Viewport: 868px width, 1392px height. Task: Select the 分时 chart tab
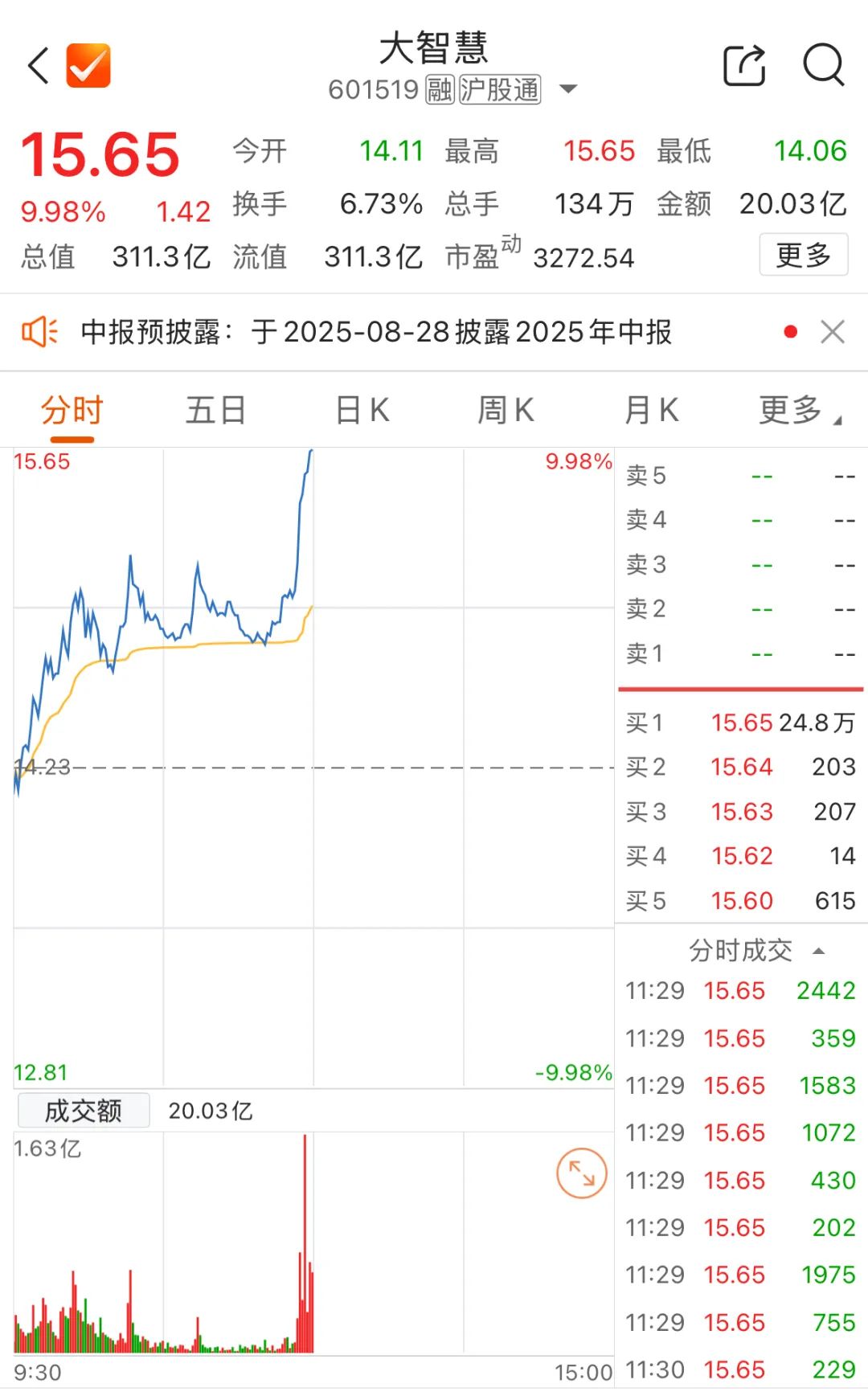pyautogui.click(x=72, y=411)
